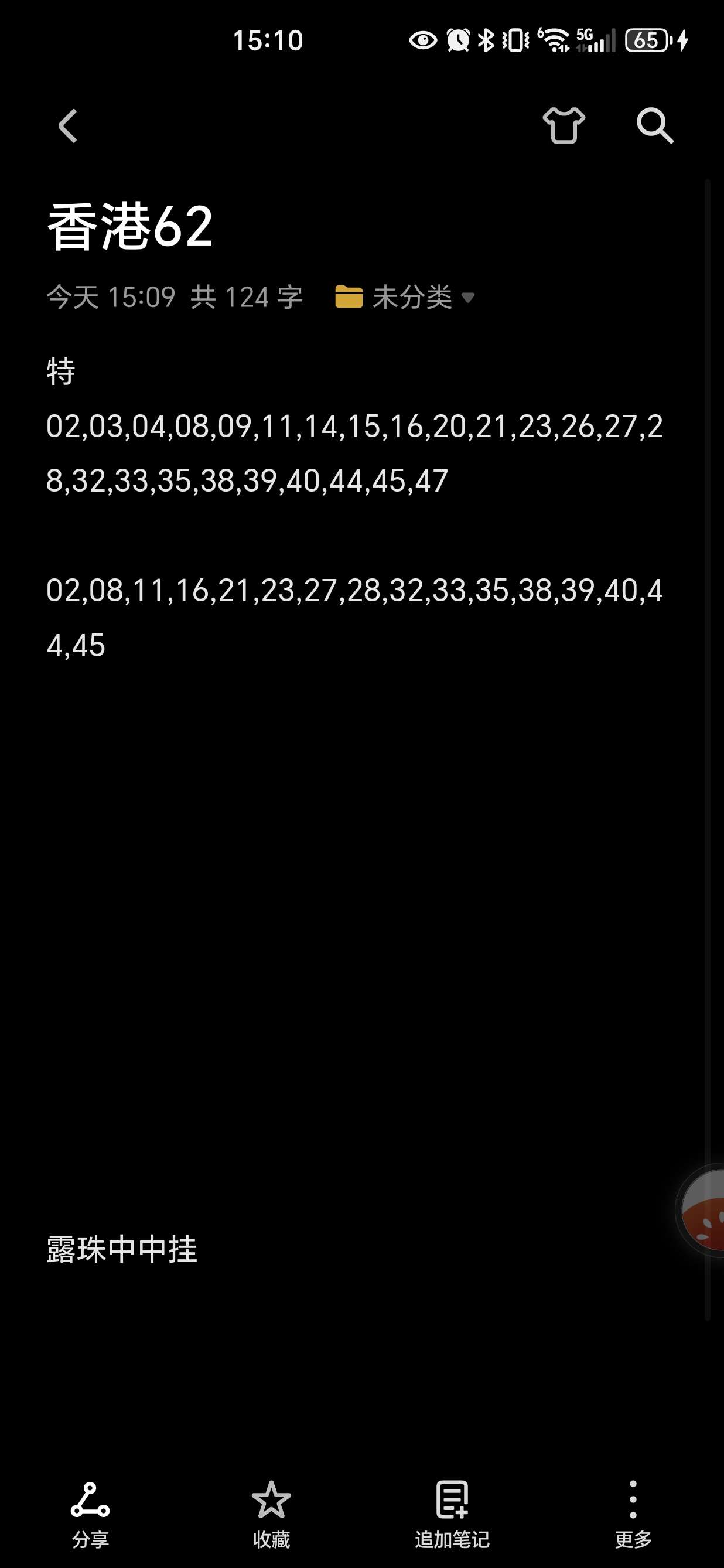724x1568 pixels.
Task: Open the theme shirt icon
Action: [x=564, y=125]
